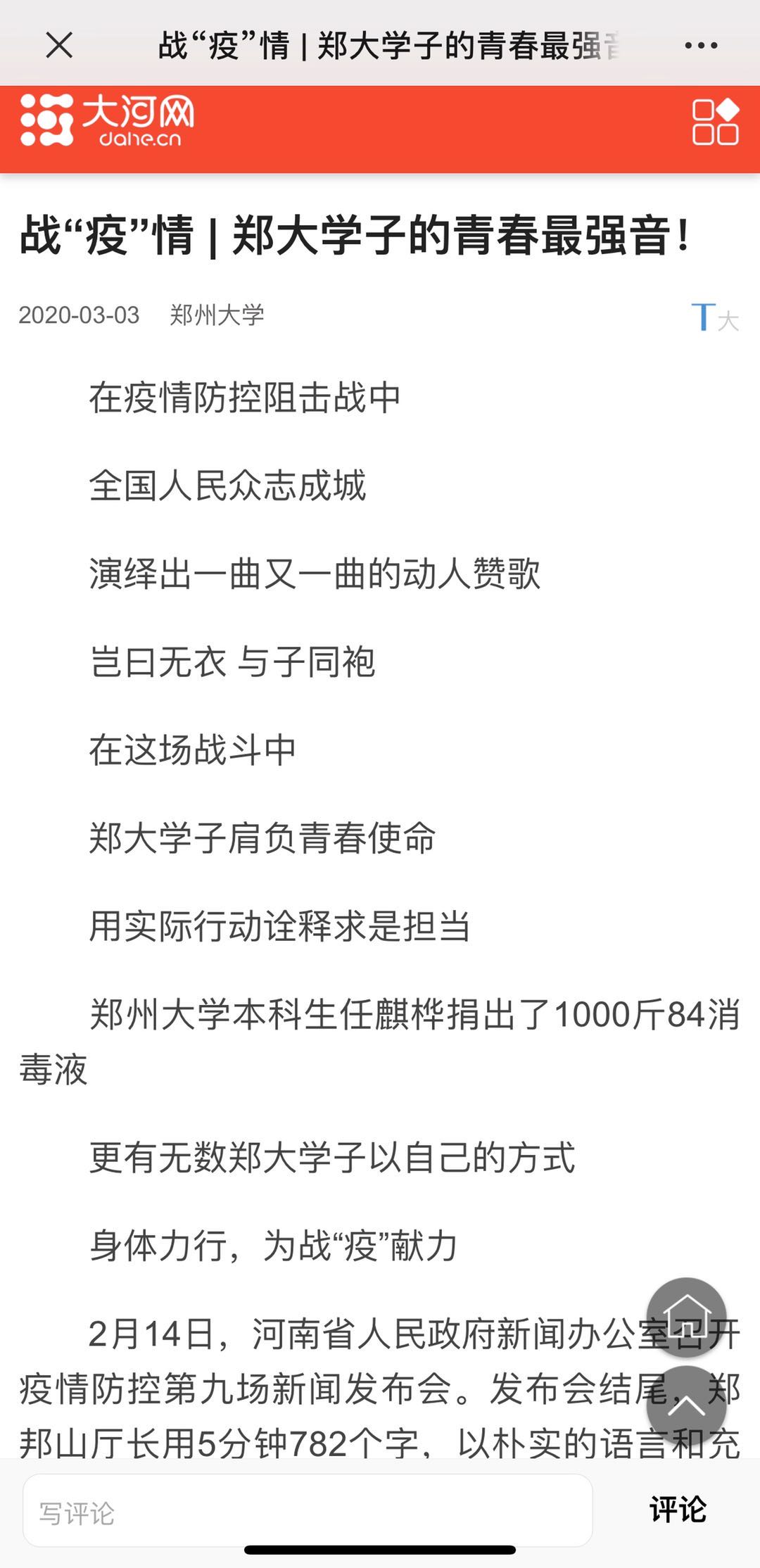Change the font size with T大
This screenshot has height=1568, width=760.
point(714,317)
